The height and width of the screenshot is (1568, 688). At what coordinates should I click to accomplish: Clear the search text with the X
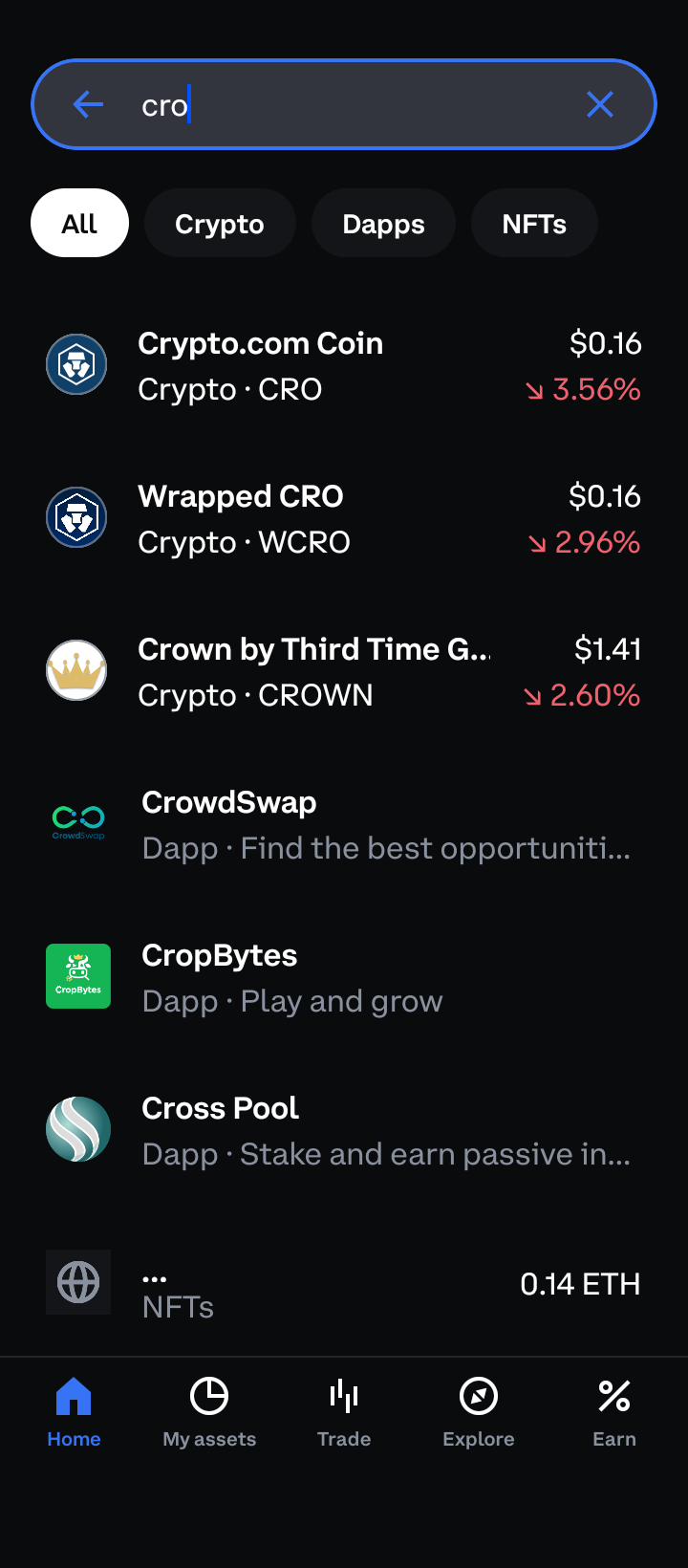tap(600, 104)
